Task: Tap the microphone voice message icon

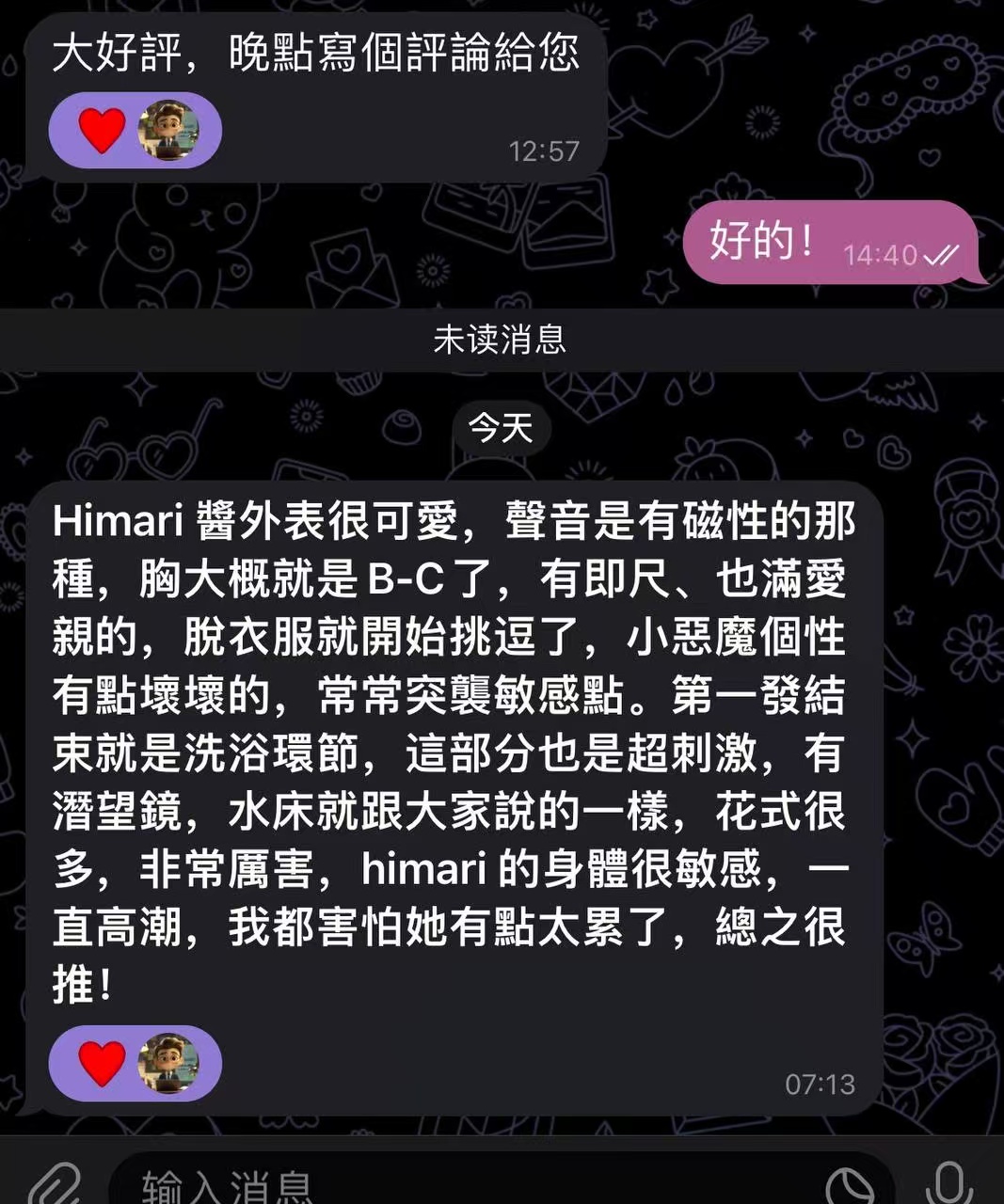Action: tap(948, 1183)
